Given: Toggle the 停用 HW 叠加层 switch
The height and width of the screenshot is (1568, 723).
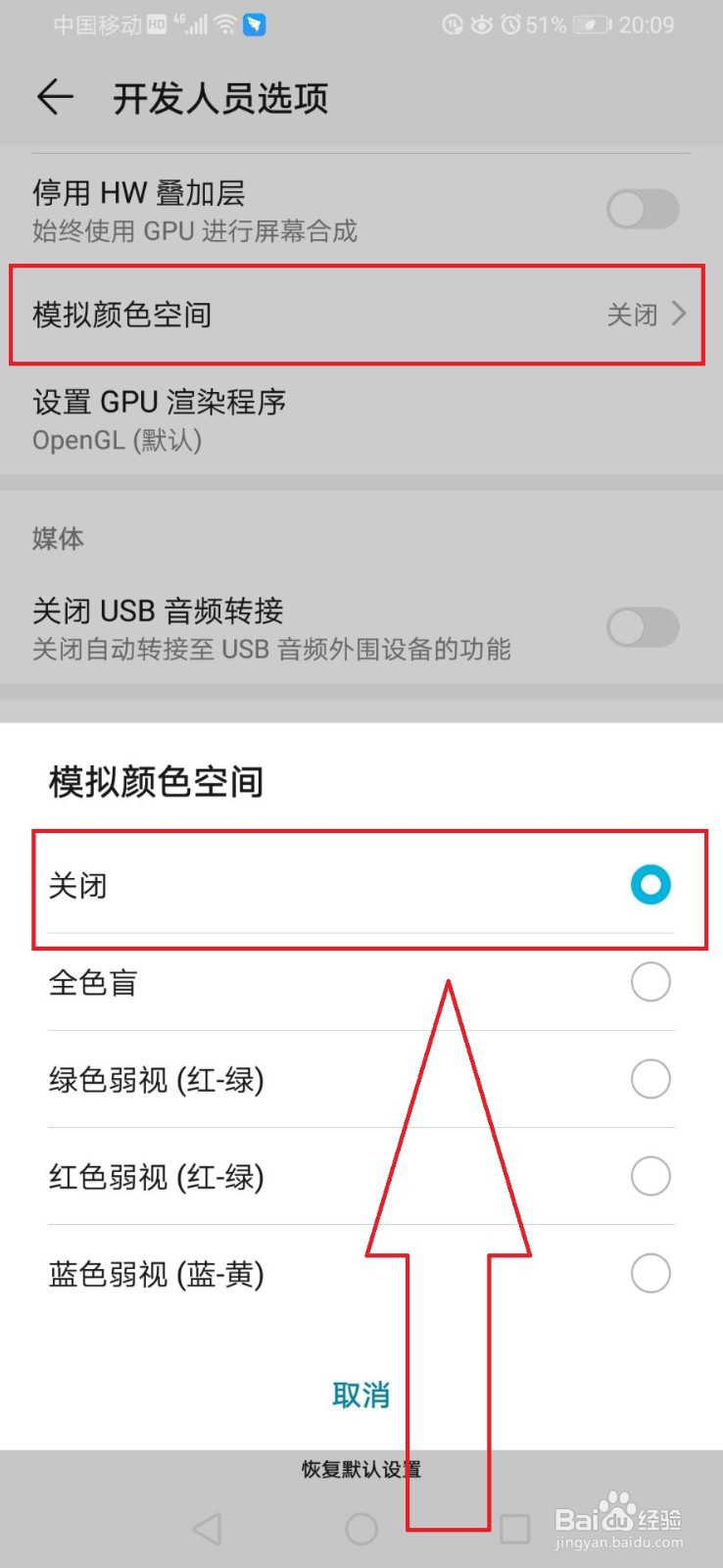Looking at the screenshot, I should coord(643,210).
